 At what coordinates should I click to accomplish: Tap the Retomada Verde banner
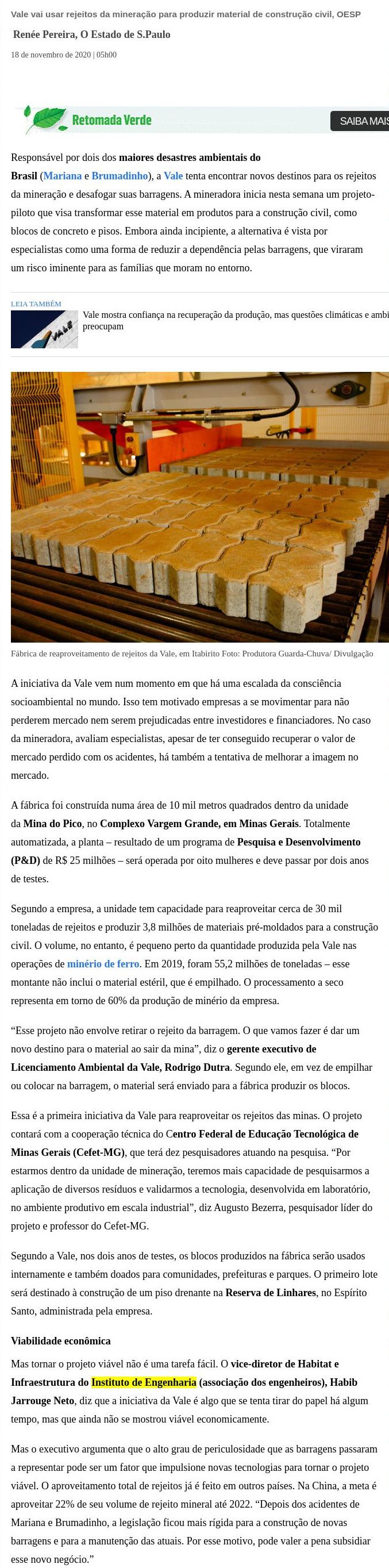coord(111,120)
